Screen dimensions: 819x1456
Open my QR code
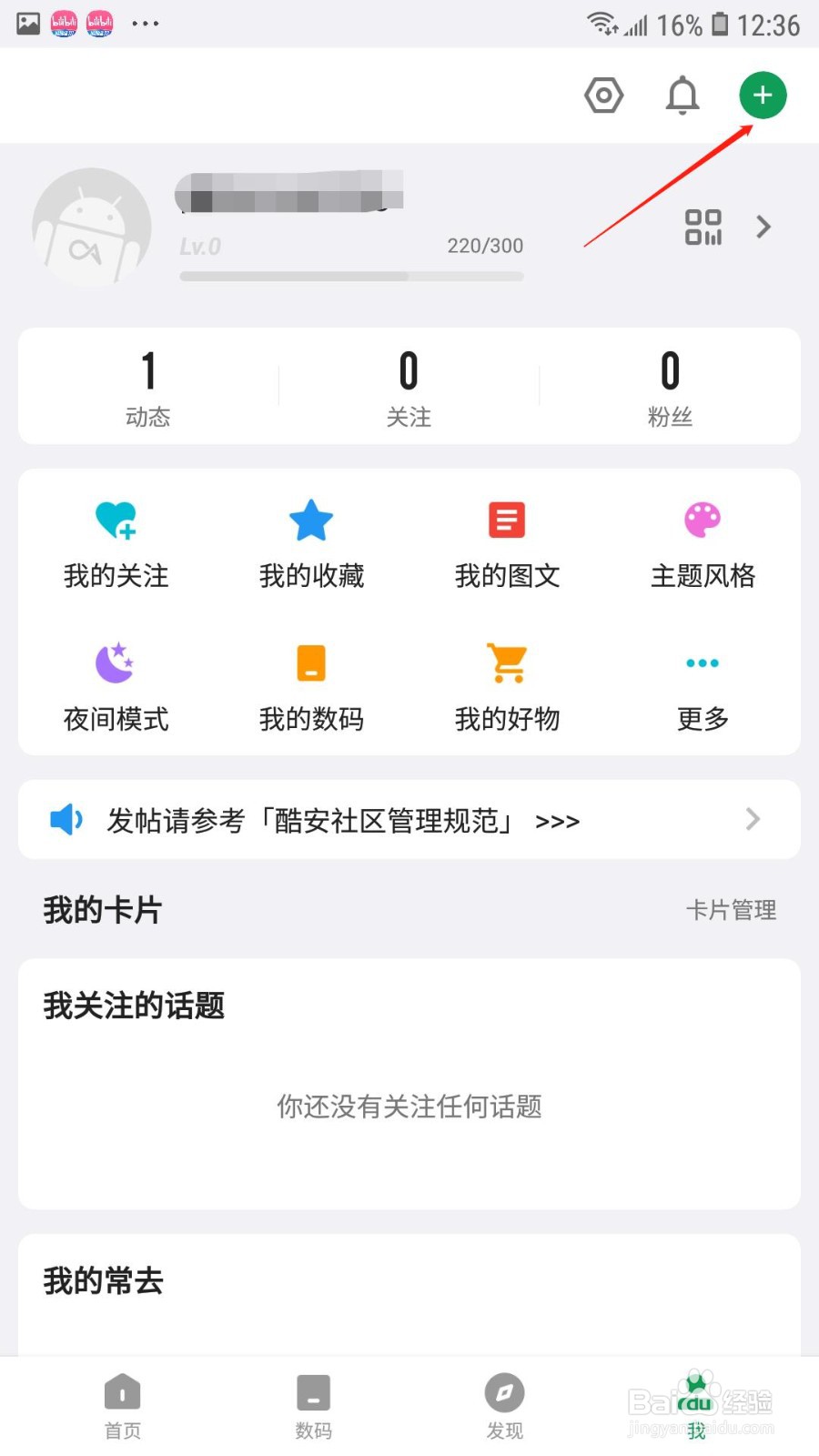coord(703,227)
